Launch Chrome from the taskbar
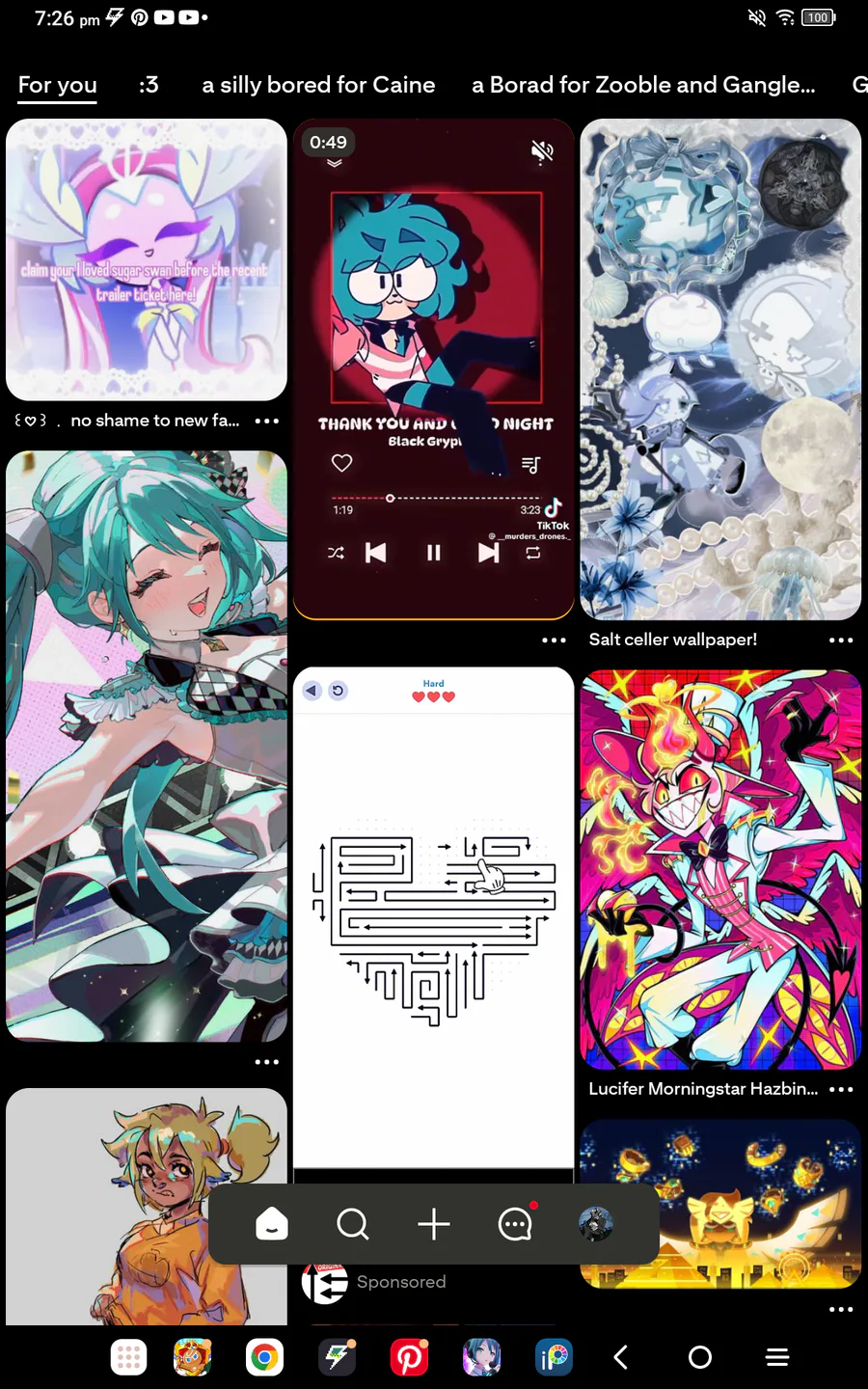The image size is (868, 1389). (x=264, y=1357)
